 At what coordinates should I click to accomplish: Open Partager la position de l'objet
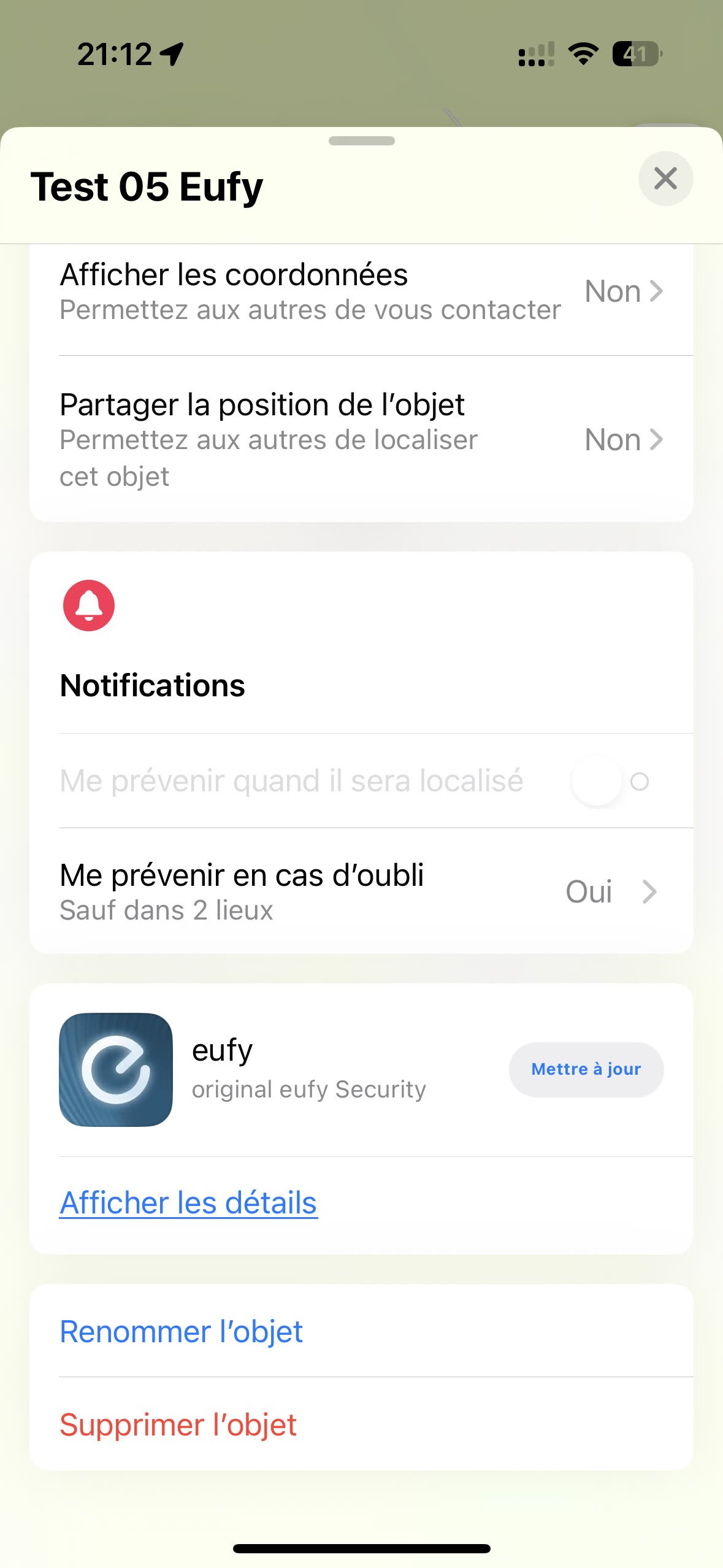pyautogui.click(x=361, y=439)
